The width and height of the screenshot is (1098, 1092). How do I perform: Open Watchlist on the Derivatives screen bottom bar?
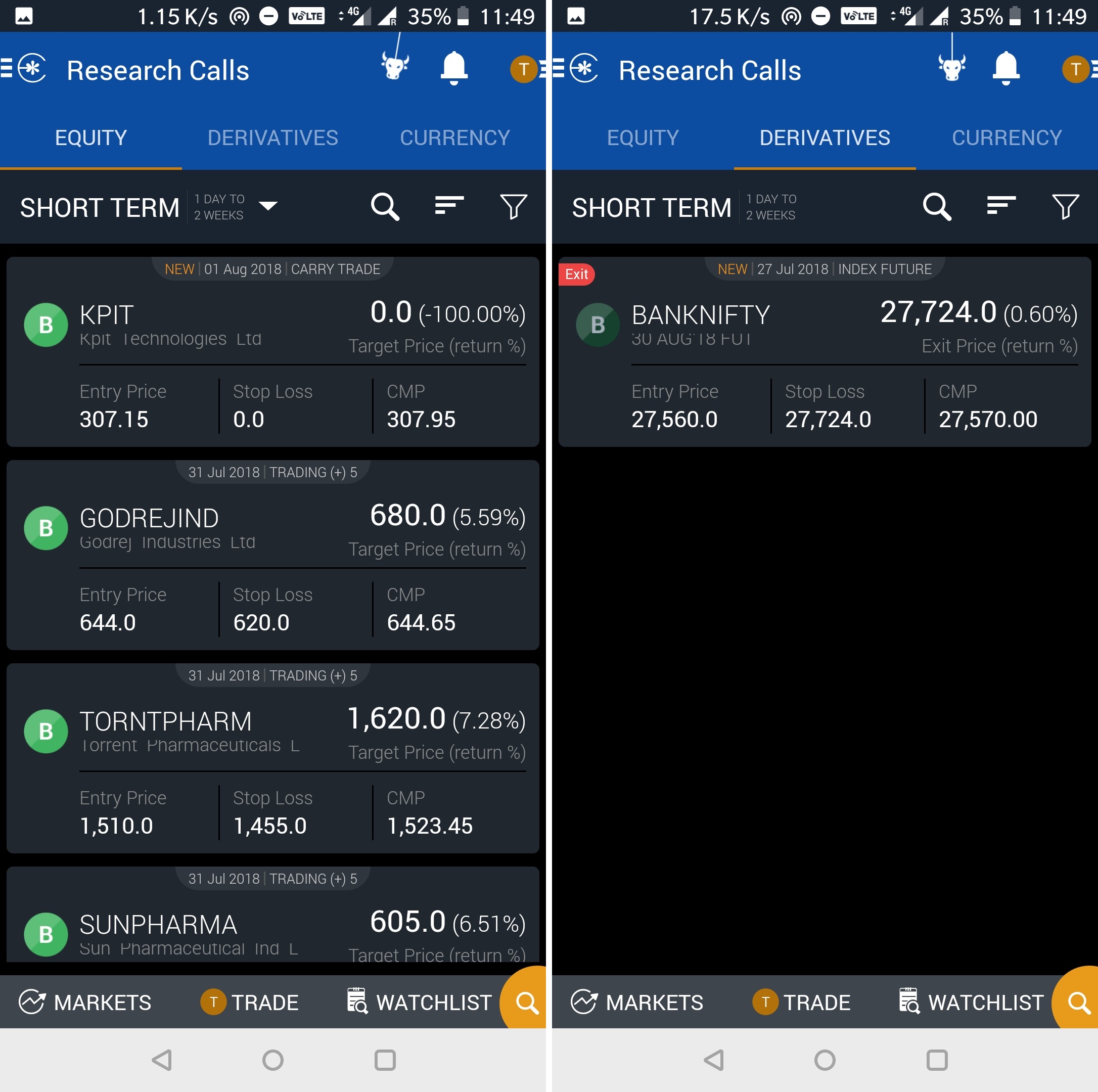pyautogui.click(x=972, y=1002)
